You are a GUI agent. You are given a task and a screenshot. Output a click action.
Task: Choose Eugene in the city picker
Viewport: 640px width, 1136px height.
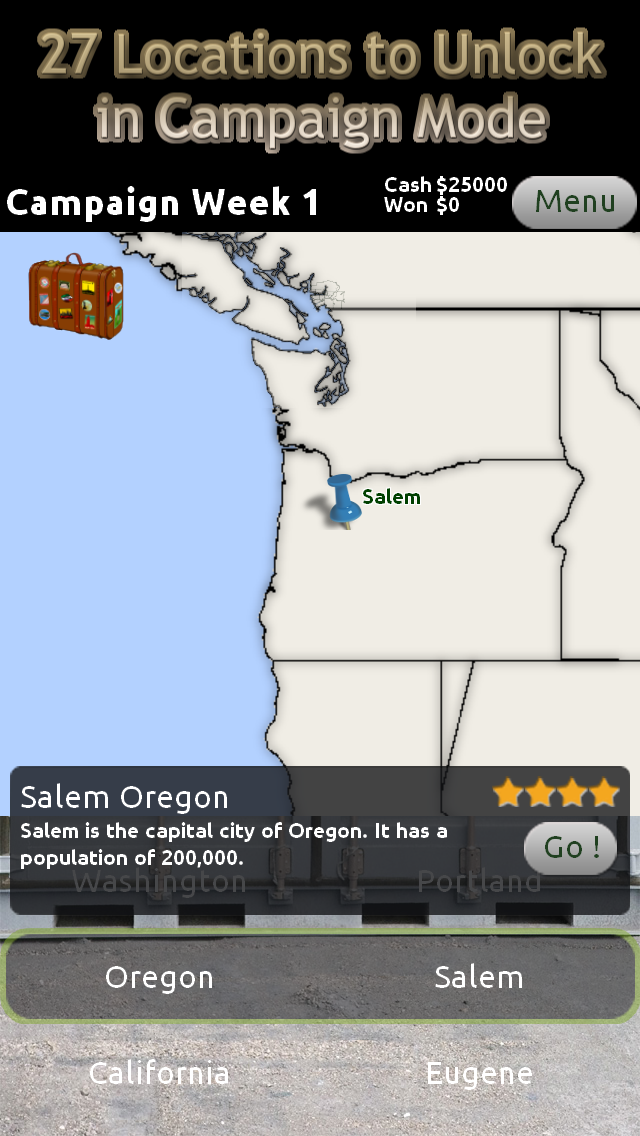click(x=479, y=1074)
